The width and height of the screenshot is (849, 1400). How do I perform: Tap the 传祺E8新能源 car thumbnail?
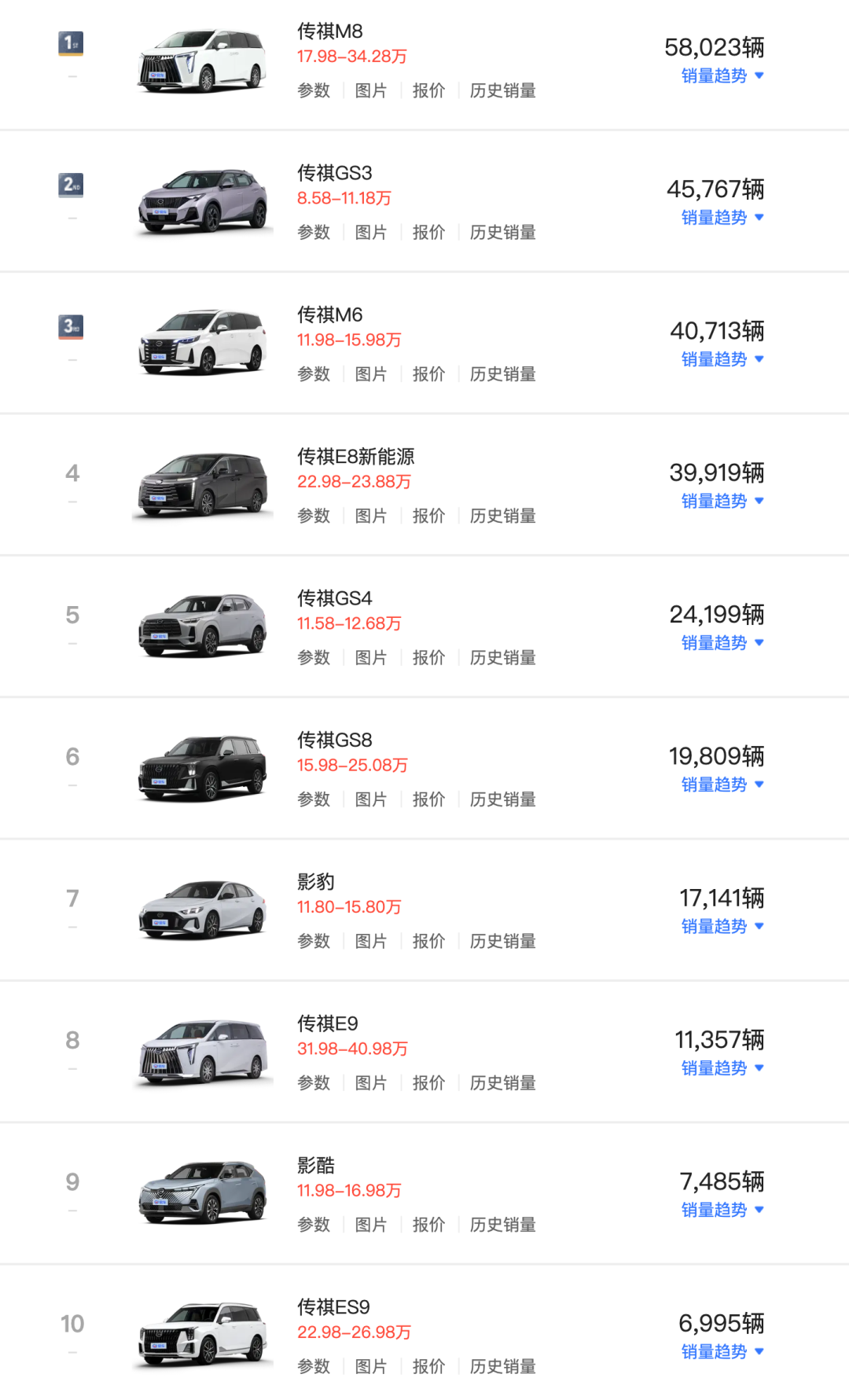point(203,484)
